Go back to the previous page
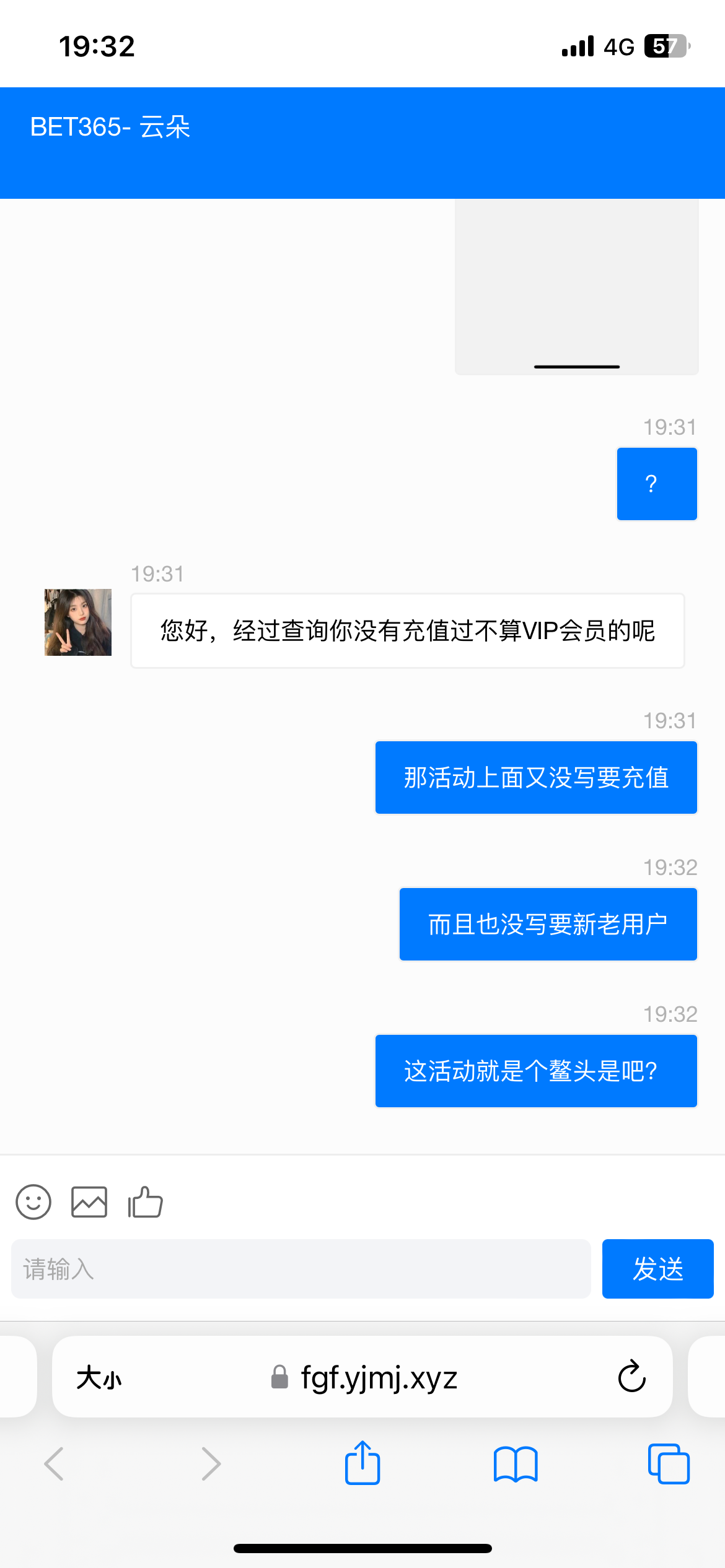Screen dimensions: 725x1568 pos(55,1464)
